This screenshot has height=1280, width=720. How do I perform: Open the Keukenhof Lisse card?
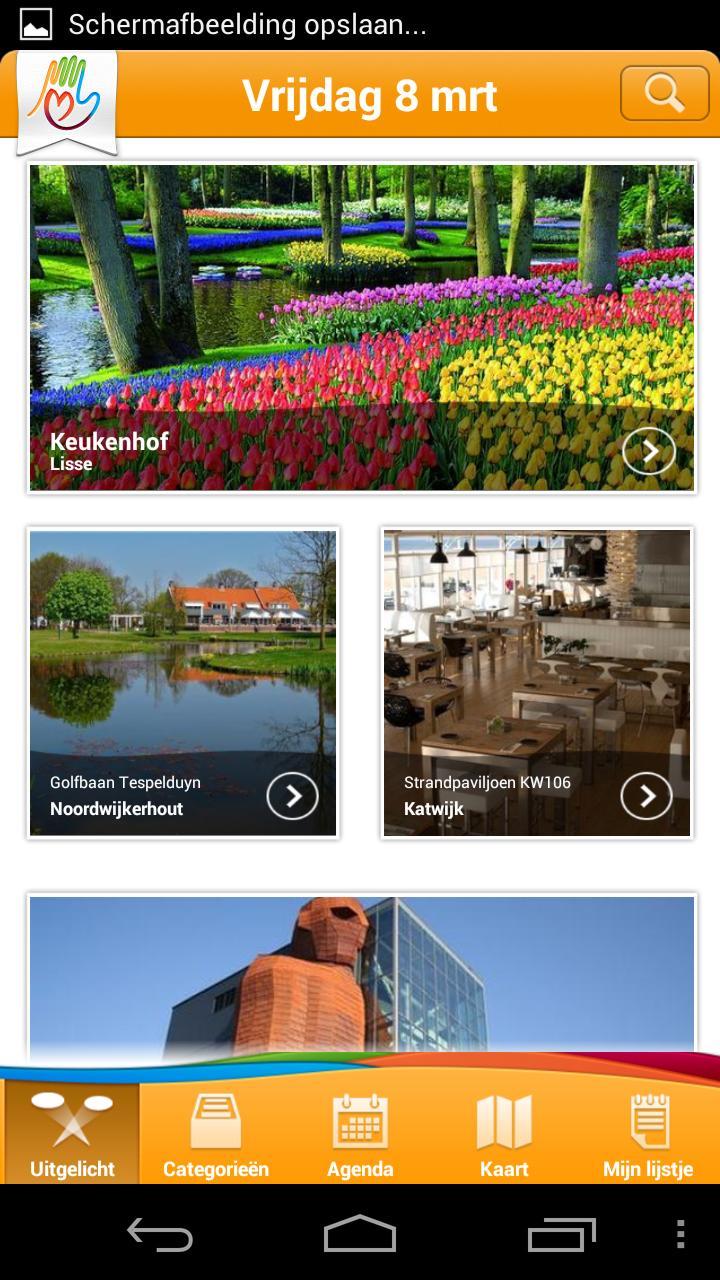click(x=361, y=327)
